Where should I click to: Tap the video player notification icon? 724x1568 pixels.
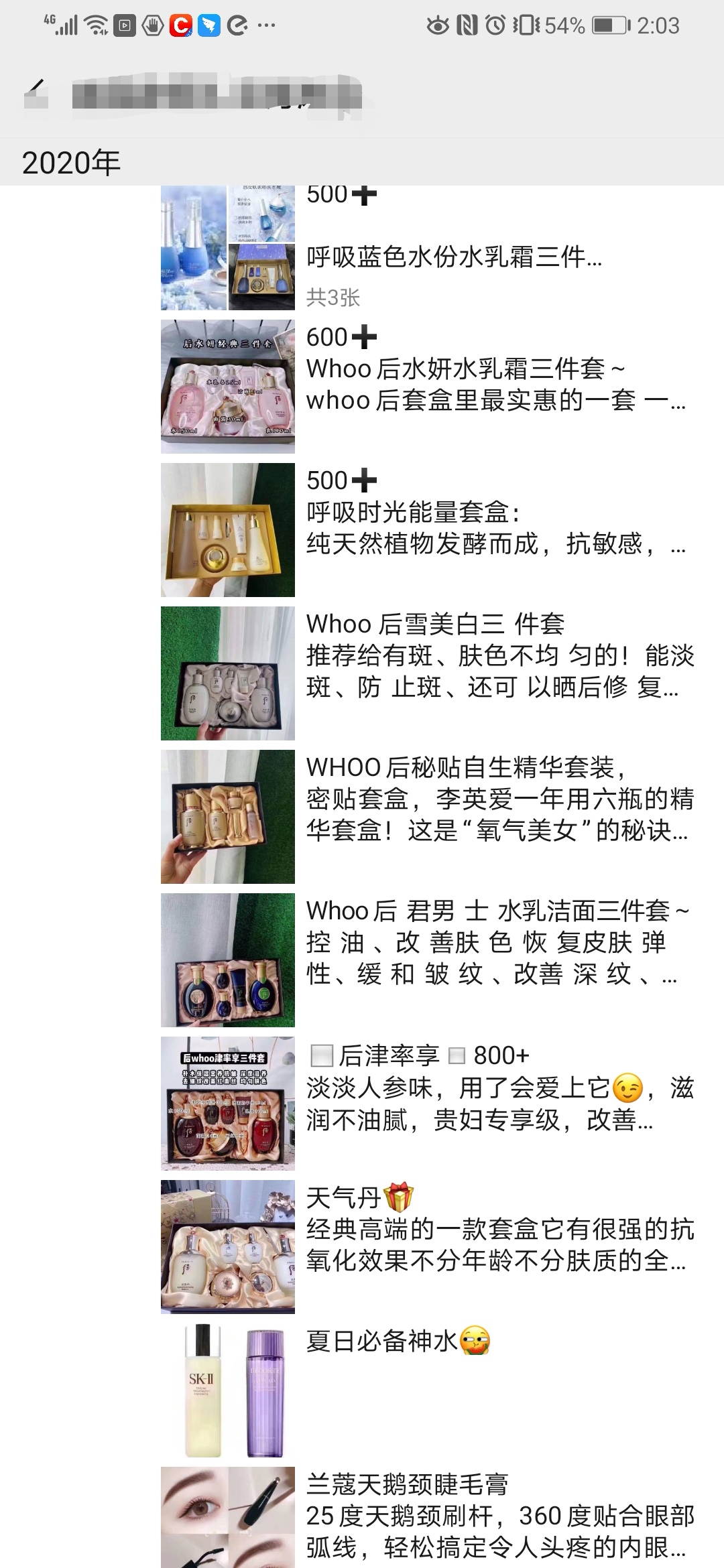[x=125, y=25]
